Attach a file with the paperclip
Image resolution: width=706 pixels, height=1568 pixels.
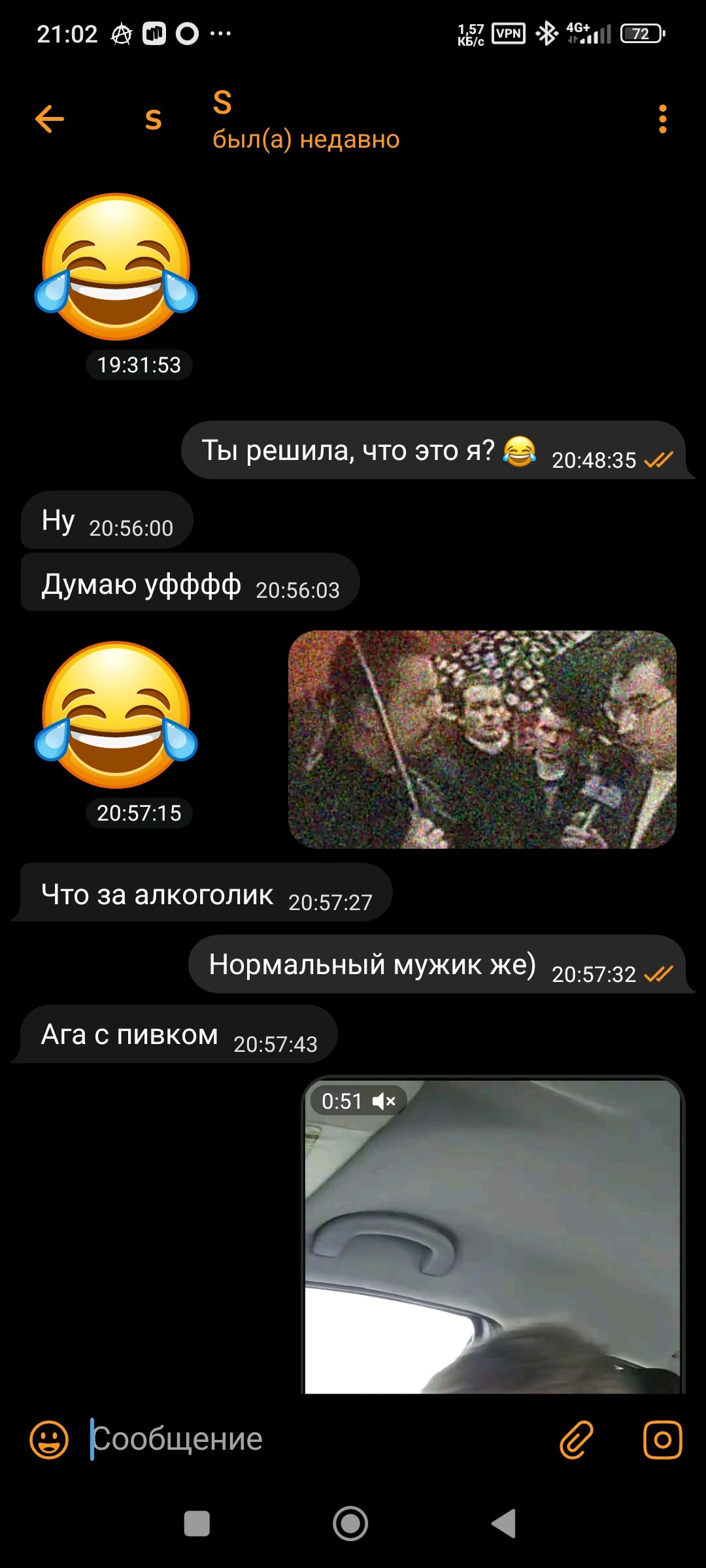577,1439
